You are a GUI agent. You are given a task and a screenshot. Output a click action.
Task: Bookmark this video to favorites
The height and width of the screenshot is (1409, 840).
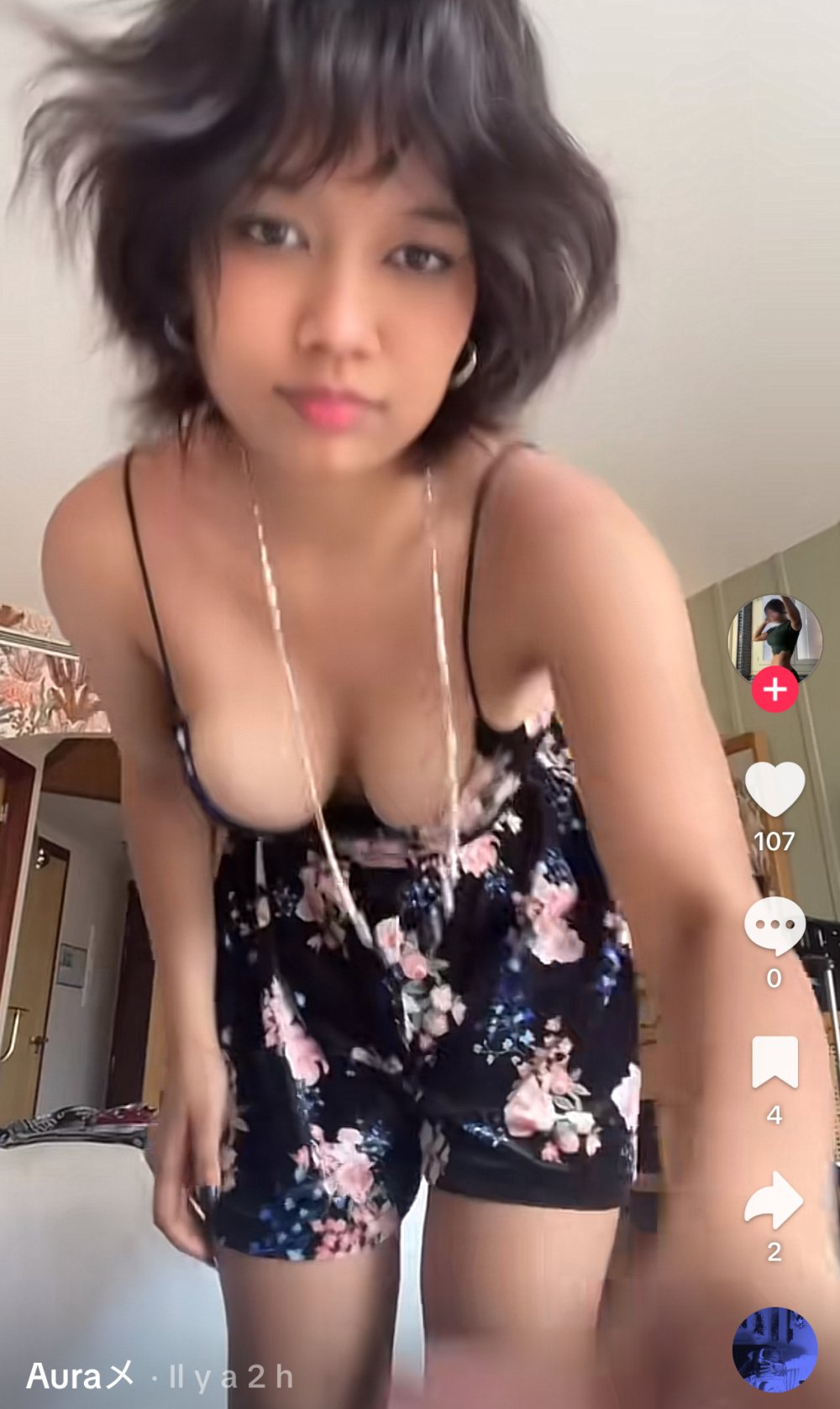click(774, 1063)
